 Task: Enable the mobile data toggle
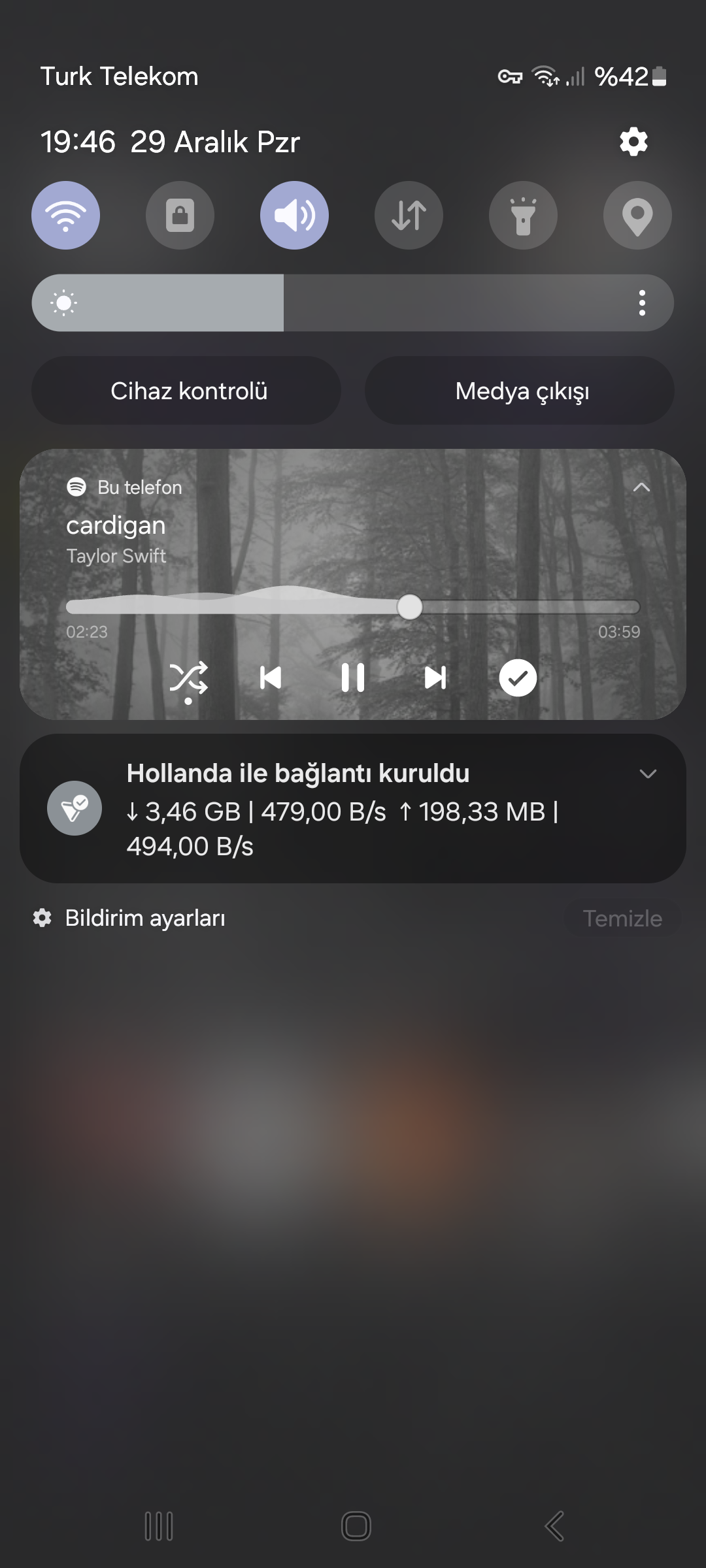click(x=409, y=215)
